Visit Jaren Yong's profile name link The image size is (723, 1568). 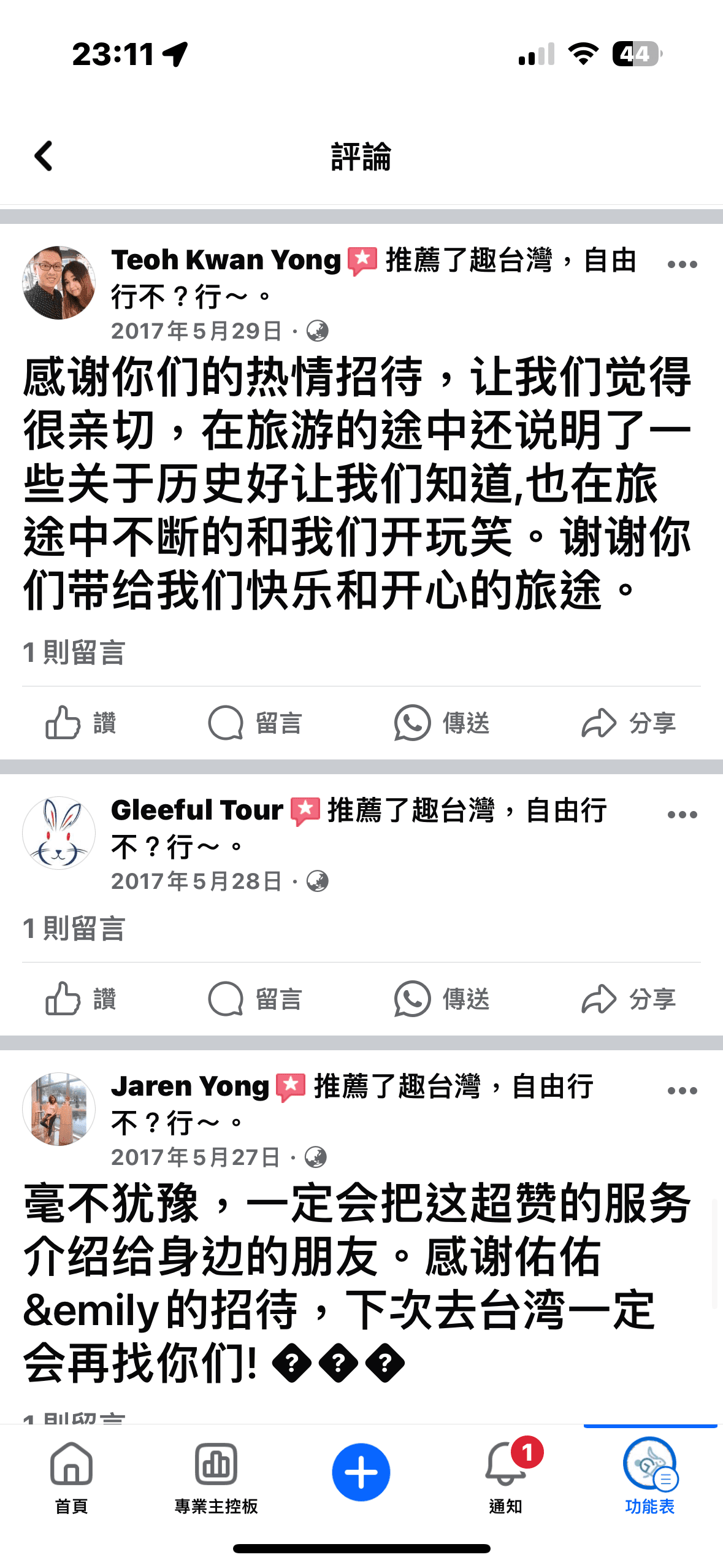[x=190, y=1086]
